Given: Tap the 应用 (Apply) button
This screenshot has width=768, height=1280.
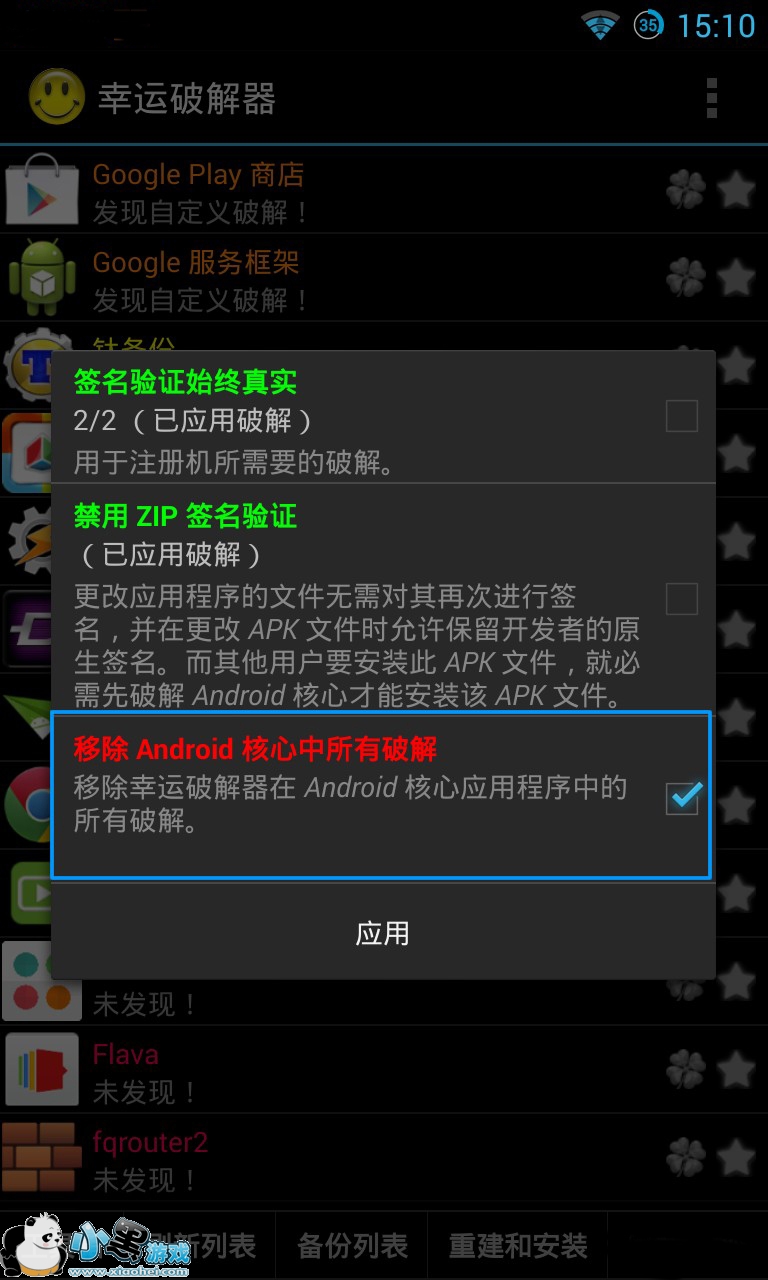Looking at the screenshot, I should point(383,933).
